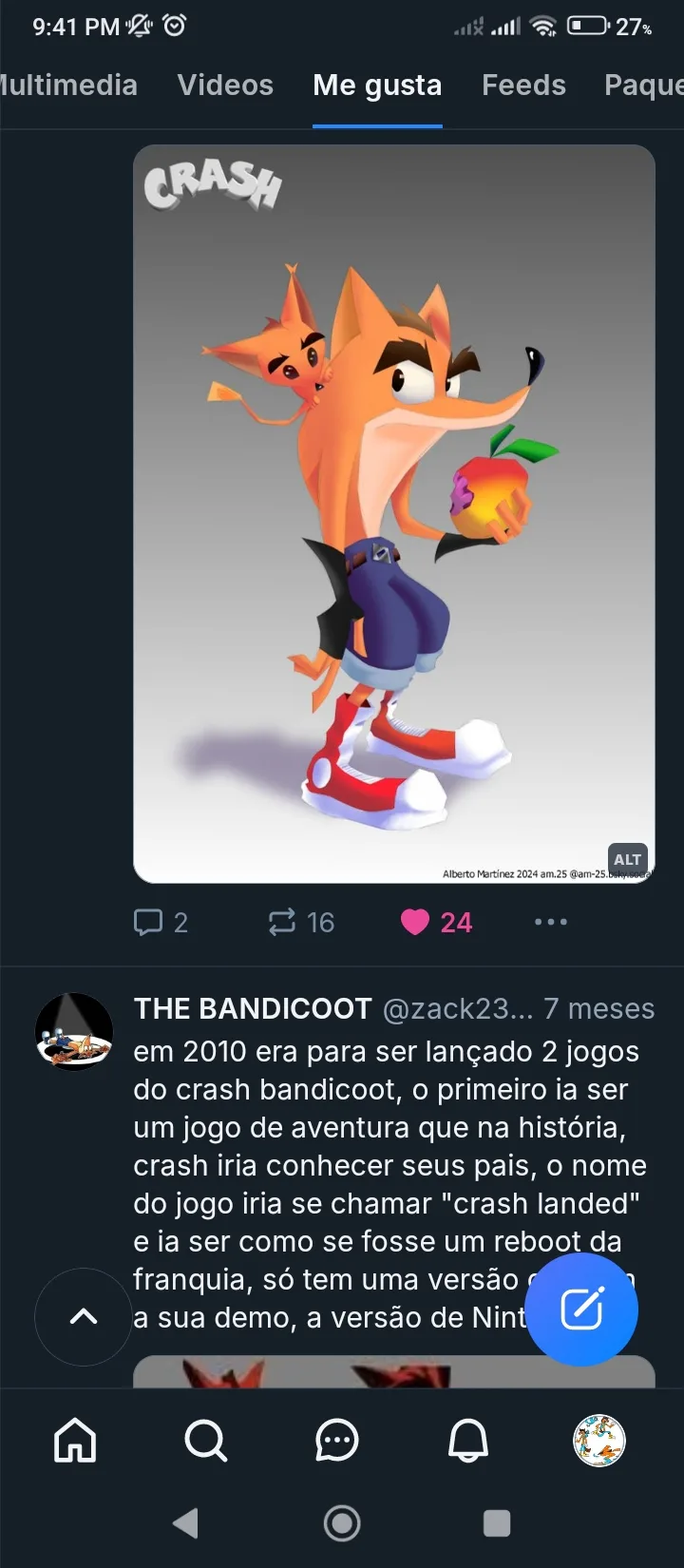The image size is (684, 1568).
Task: Reply to the Crash artwork post
Action: coord(161,922)
